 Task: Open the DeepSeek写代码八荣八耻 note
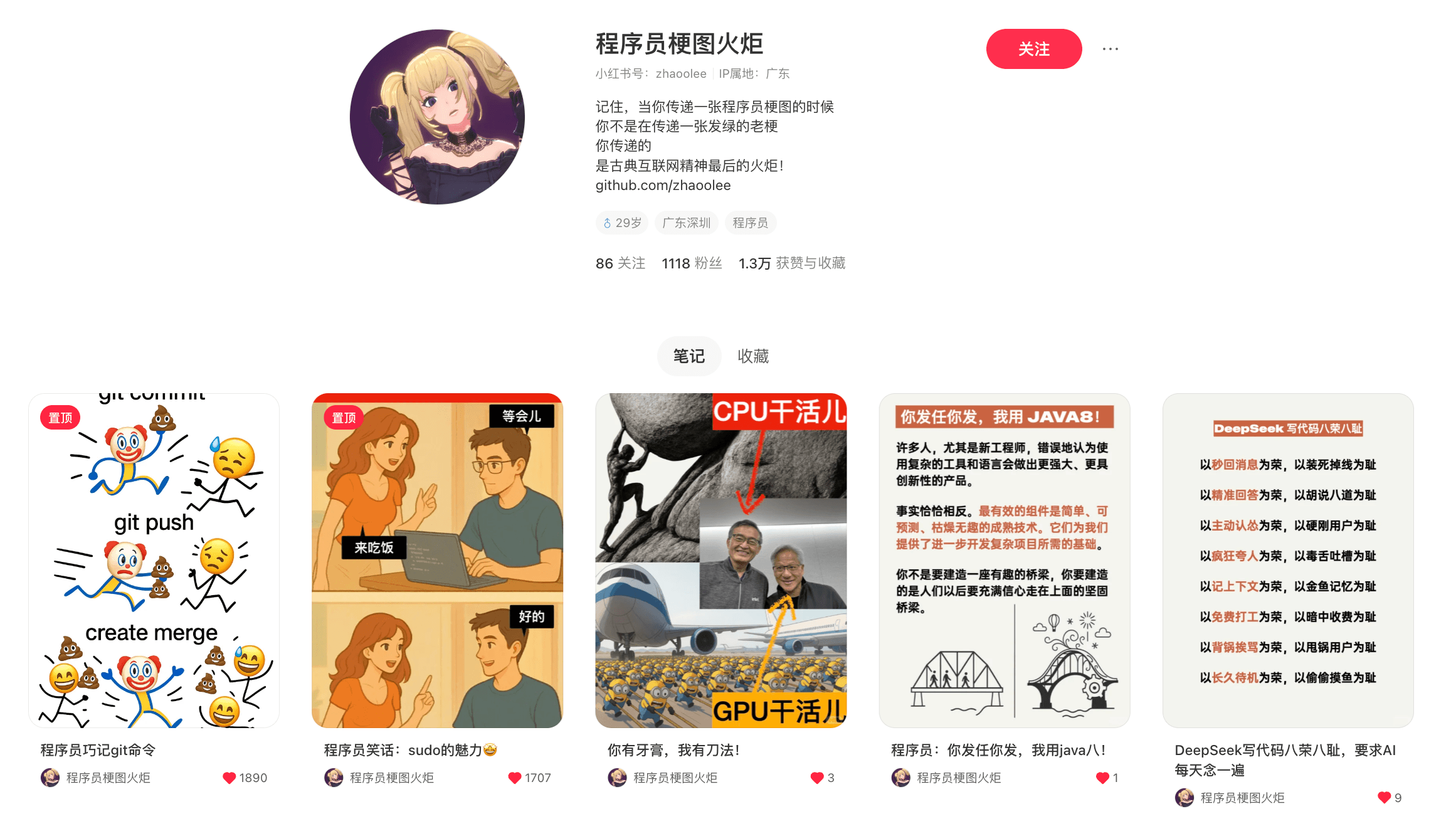pyautogui.click(x=1287, y=560)
